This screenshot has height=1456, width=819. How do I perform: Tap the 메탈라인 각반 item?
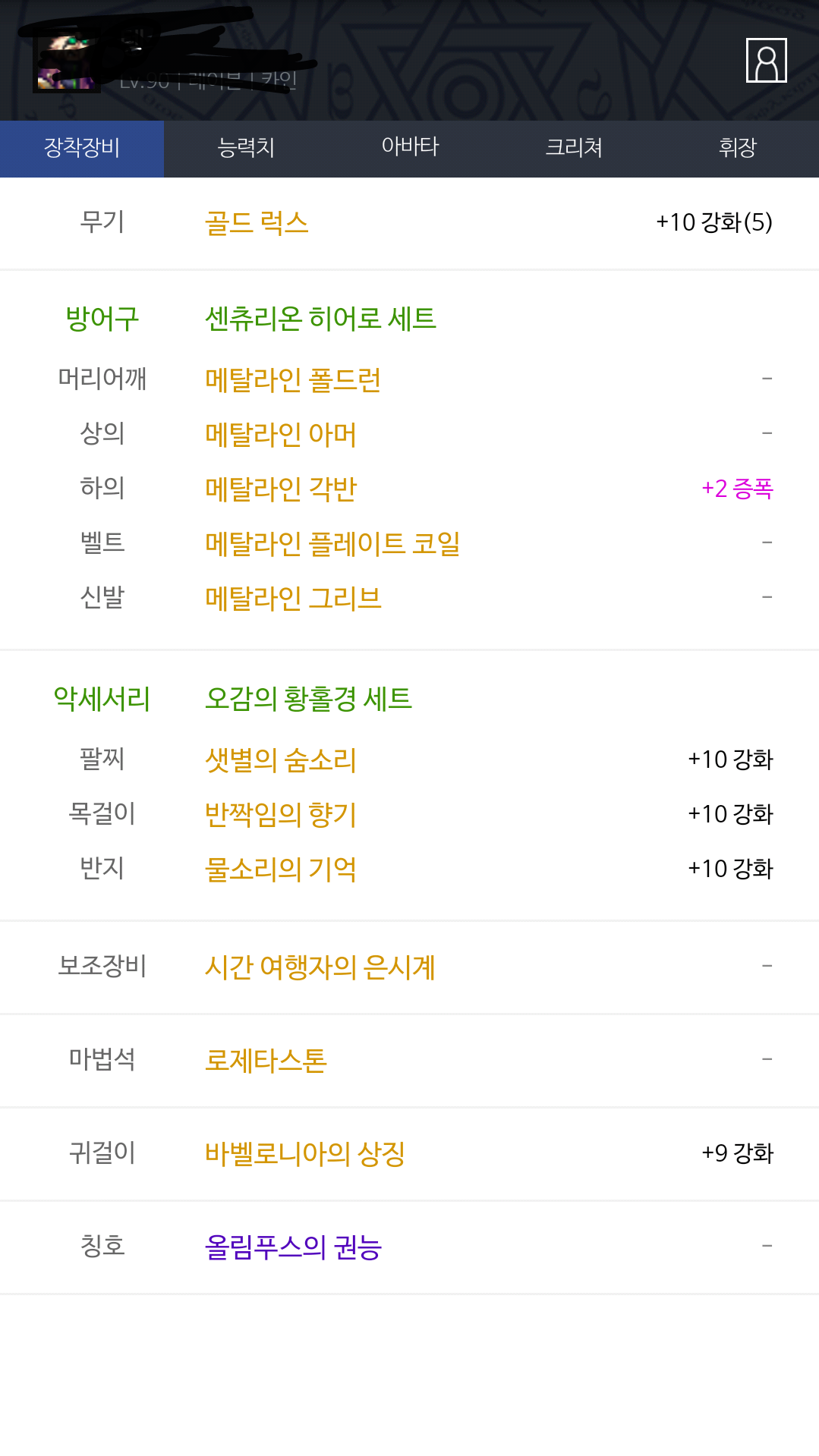tap(281, 489)
